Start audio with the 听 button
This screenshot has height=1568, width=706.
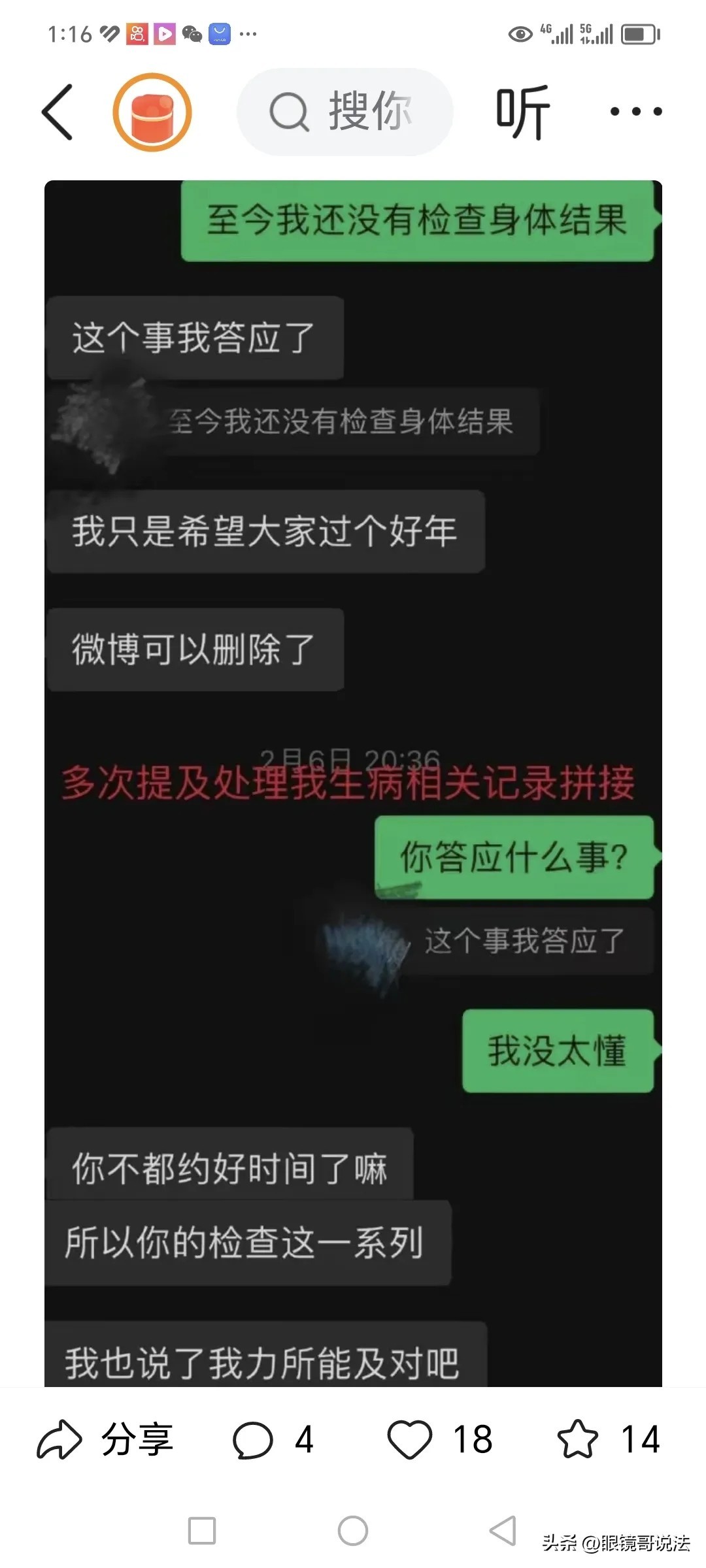(522, 112)
